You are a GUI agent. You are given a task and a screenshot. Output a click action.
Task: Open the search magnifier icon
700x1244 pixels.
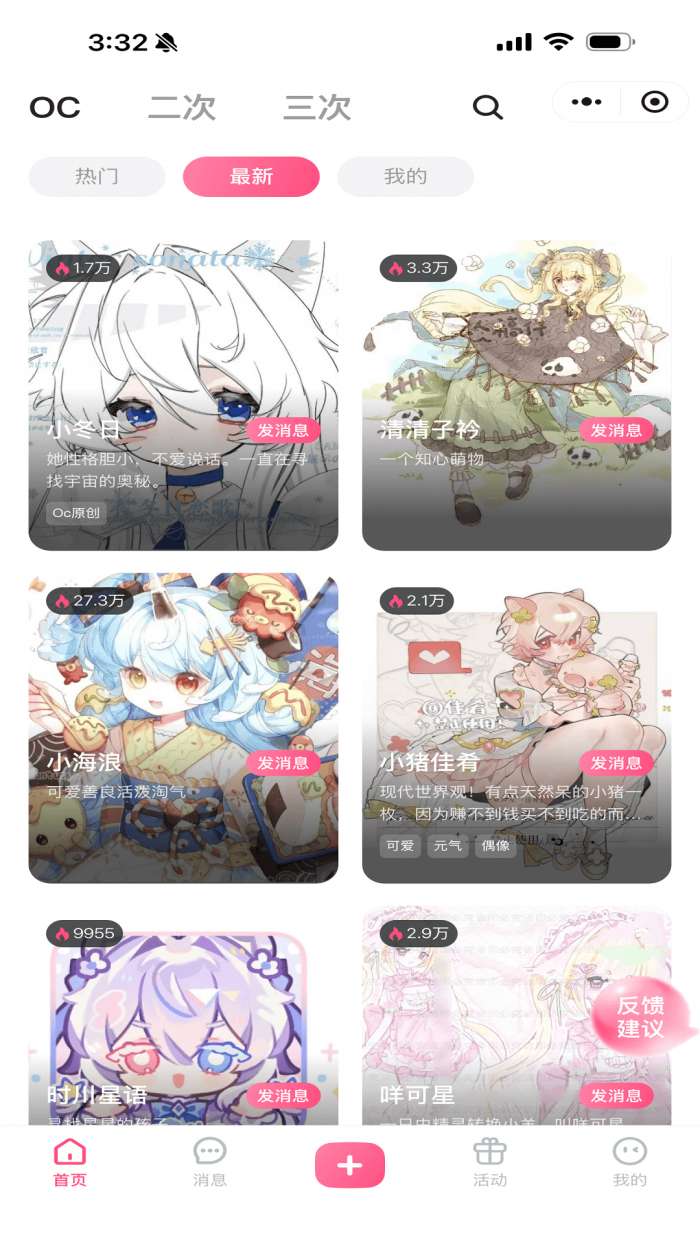488,106
